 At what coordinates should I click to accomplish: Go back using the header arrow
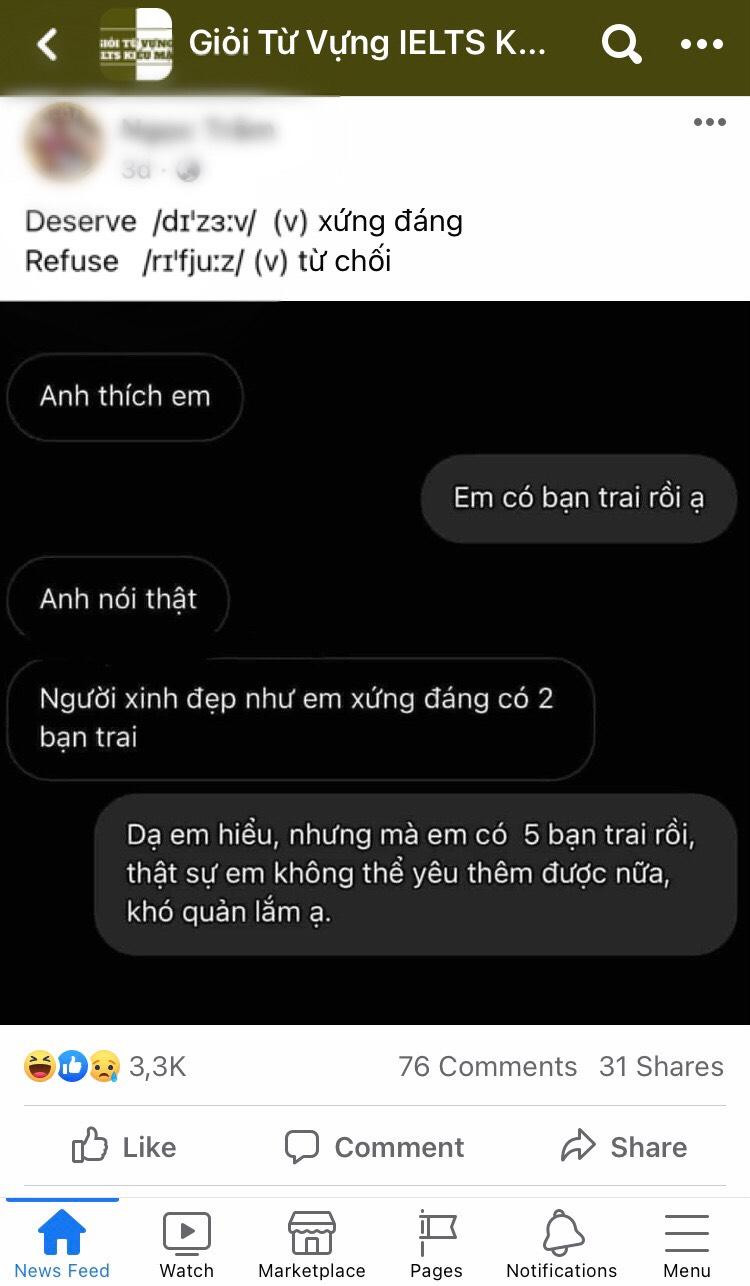coord(46,44)
